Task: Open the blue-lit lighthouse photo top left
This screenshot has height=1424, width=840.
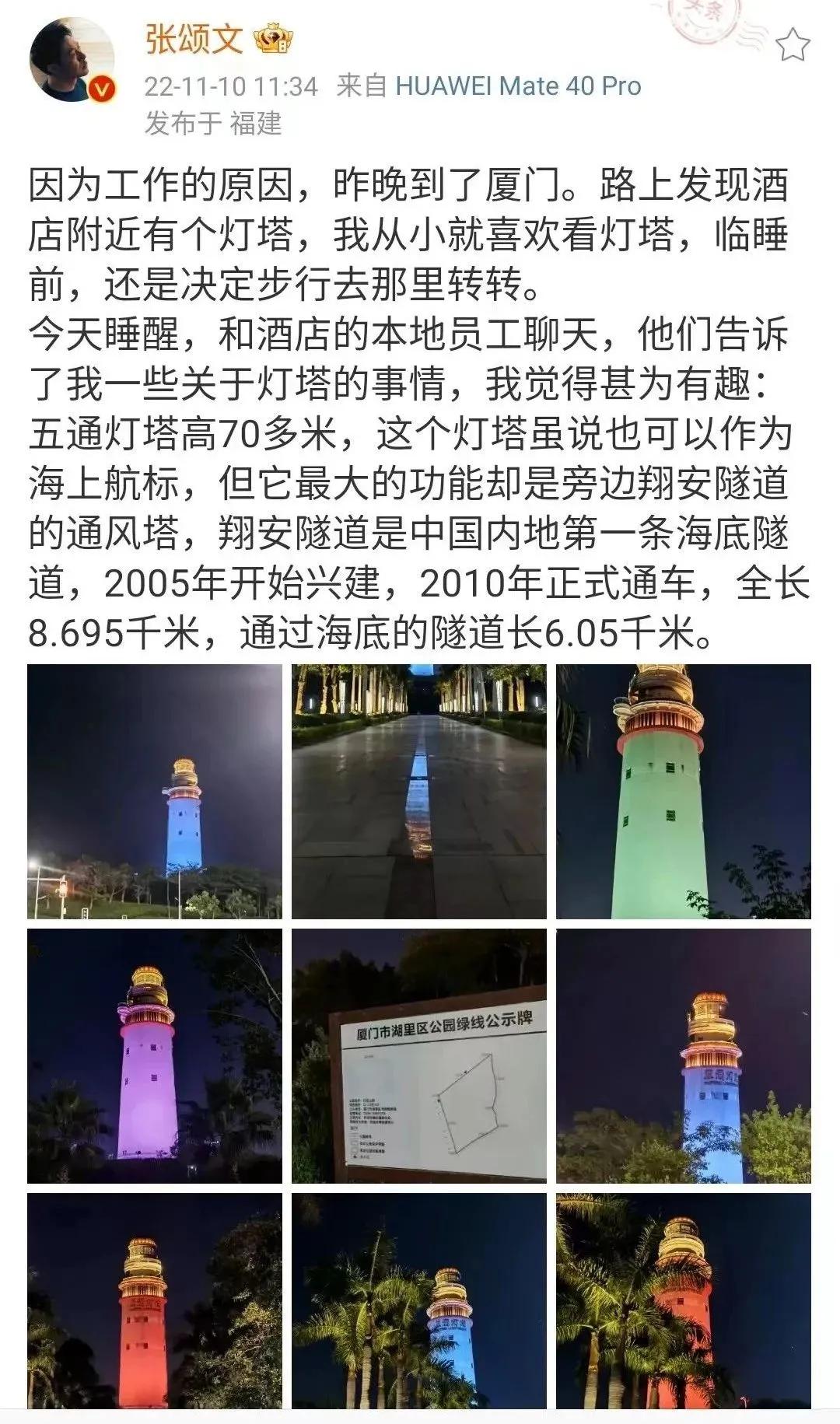Action: click(154, 790)
